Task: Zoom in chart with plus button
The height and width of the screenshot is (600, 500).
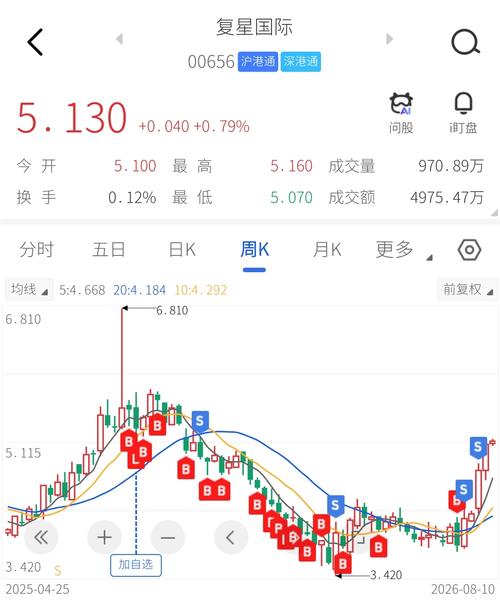Action: tap(104, 538)
